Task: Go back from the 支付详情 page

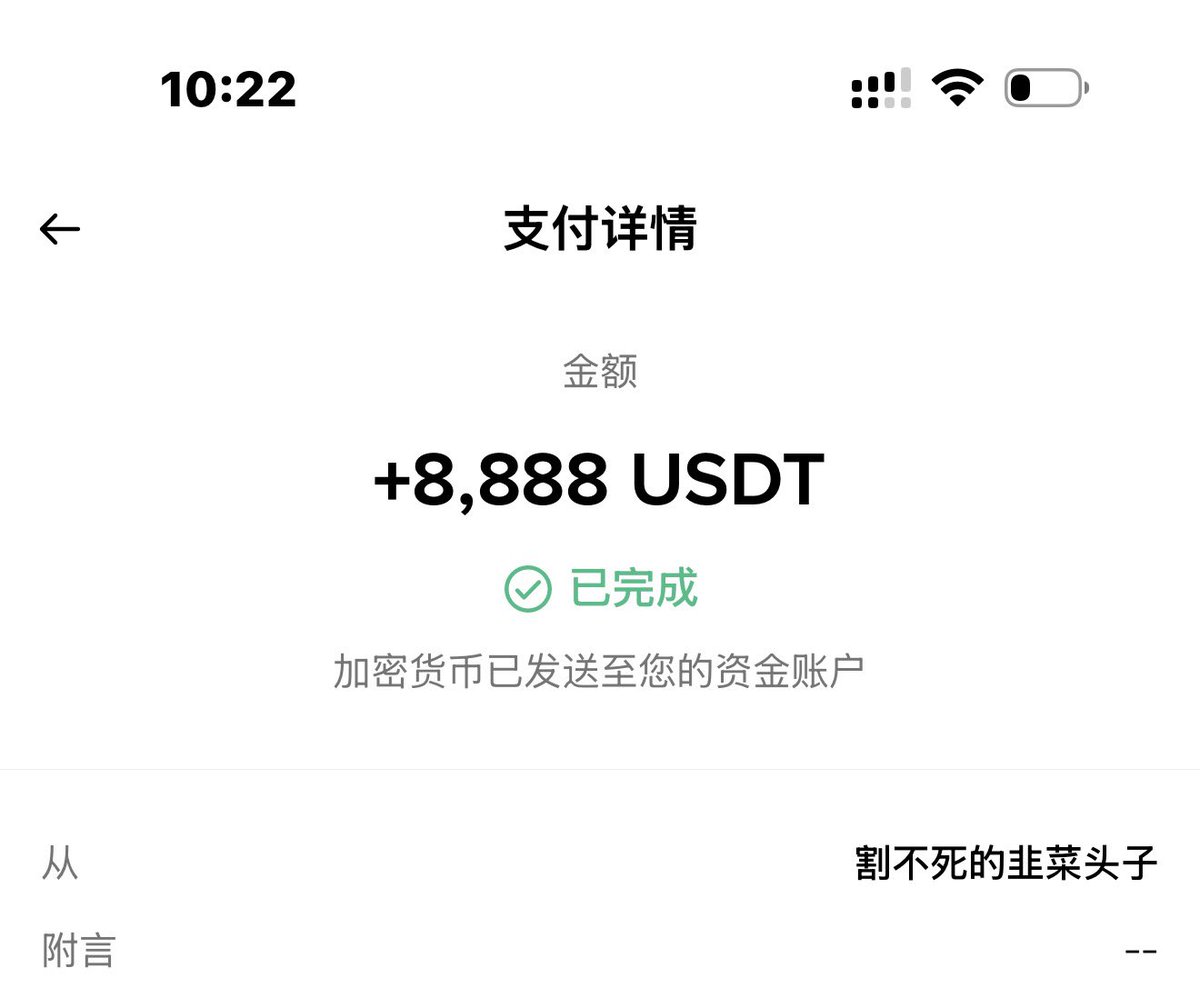Action: coord(60,230)
